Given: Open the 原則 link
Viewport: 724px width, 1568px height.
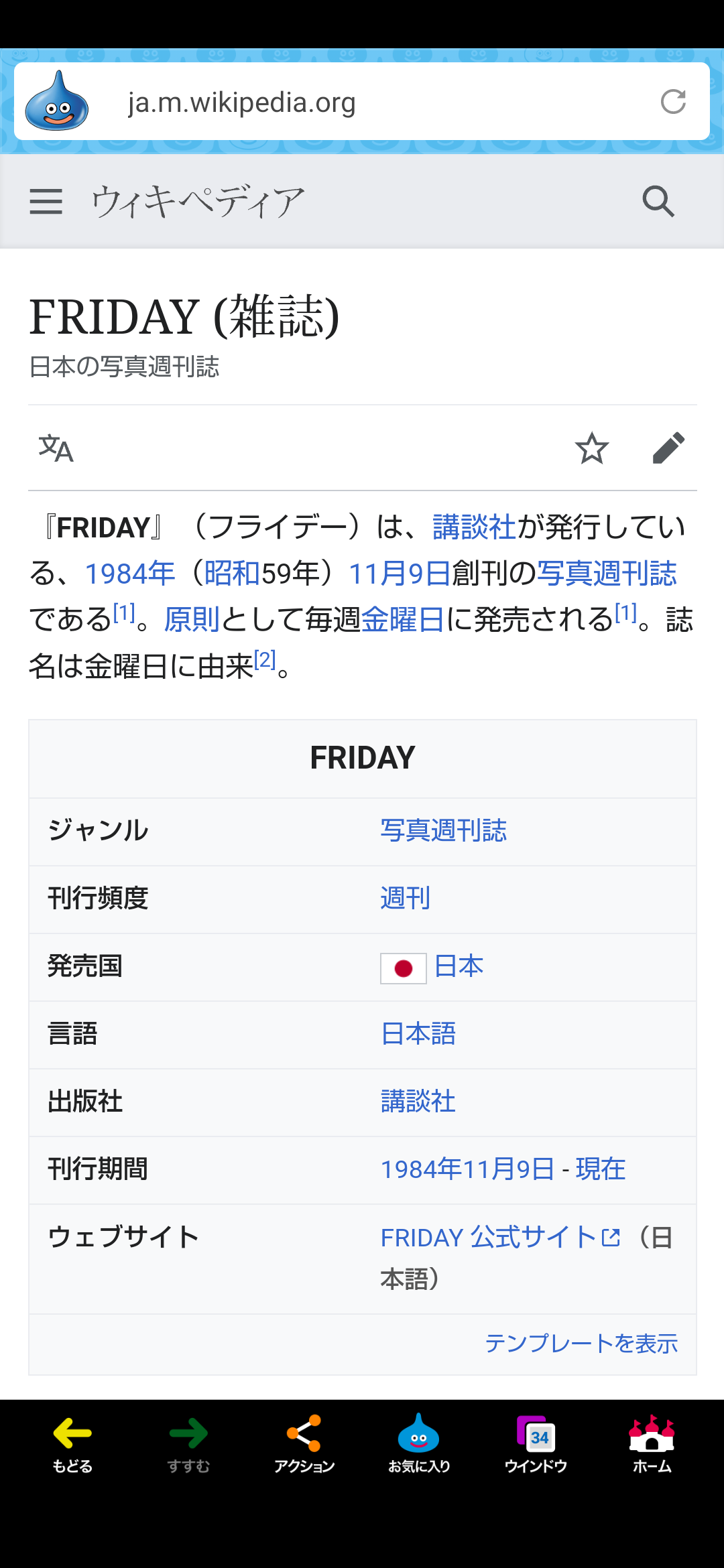Looking at the screenshot, I should point(192,619).
